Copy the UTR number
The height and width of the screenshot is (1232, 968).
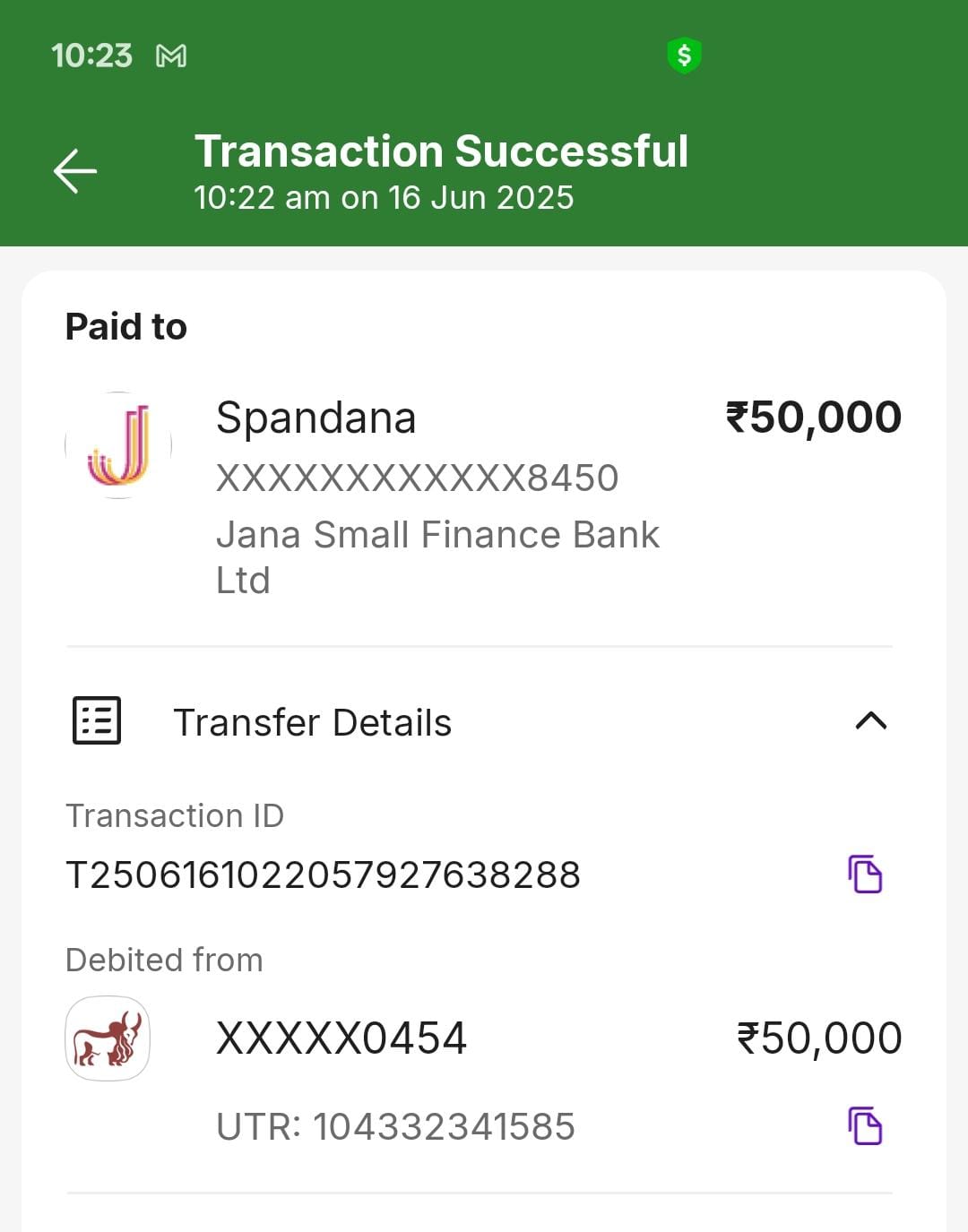pos(865,1126)
